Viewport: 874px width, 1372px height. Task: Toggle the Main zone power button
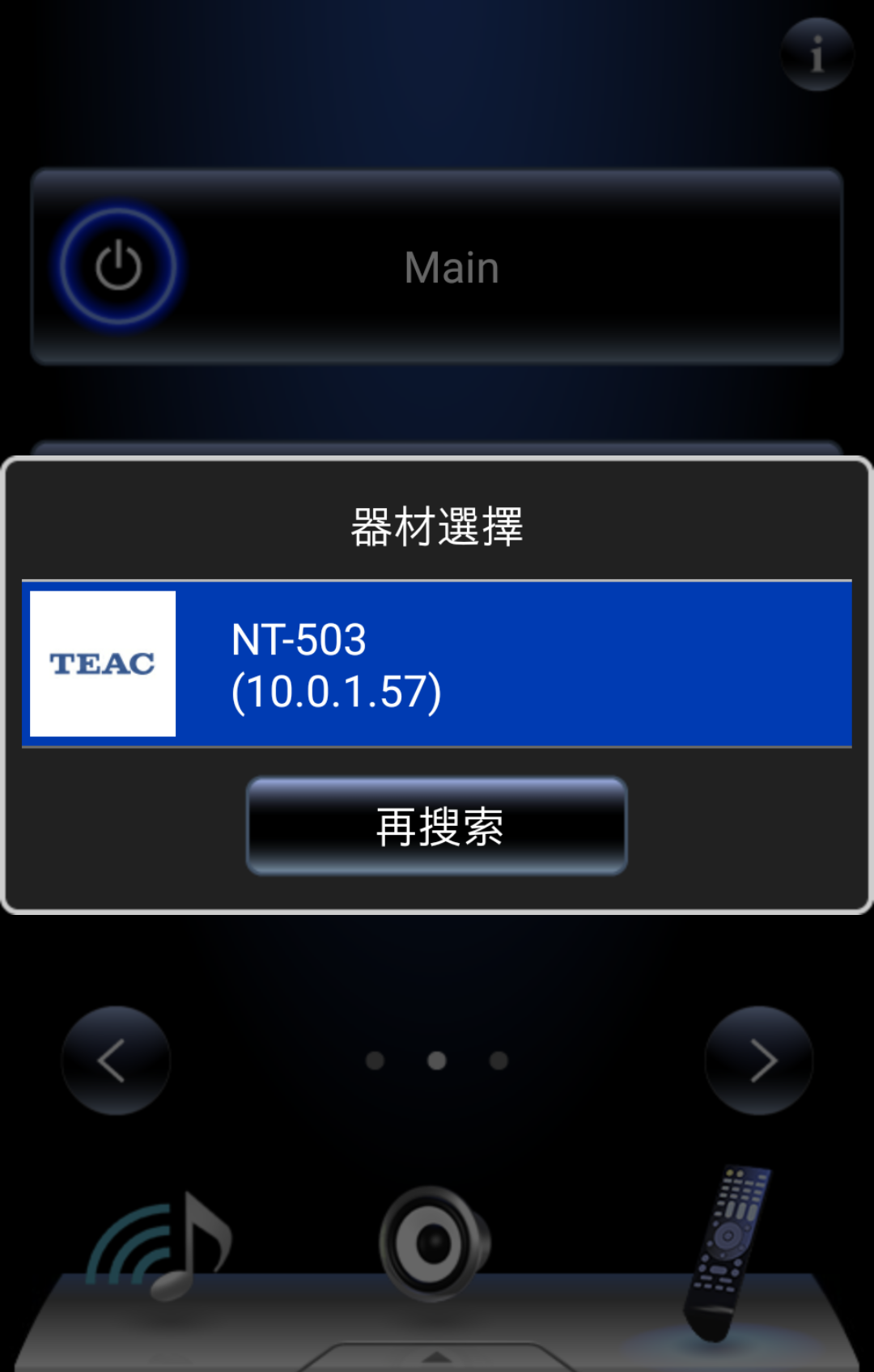coord(119,266)
